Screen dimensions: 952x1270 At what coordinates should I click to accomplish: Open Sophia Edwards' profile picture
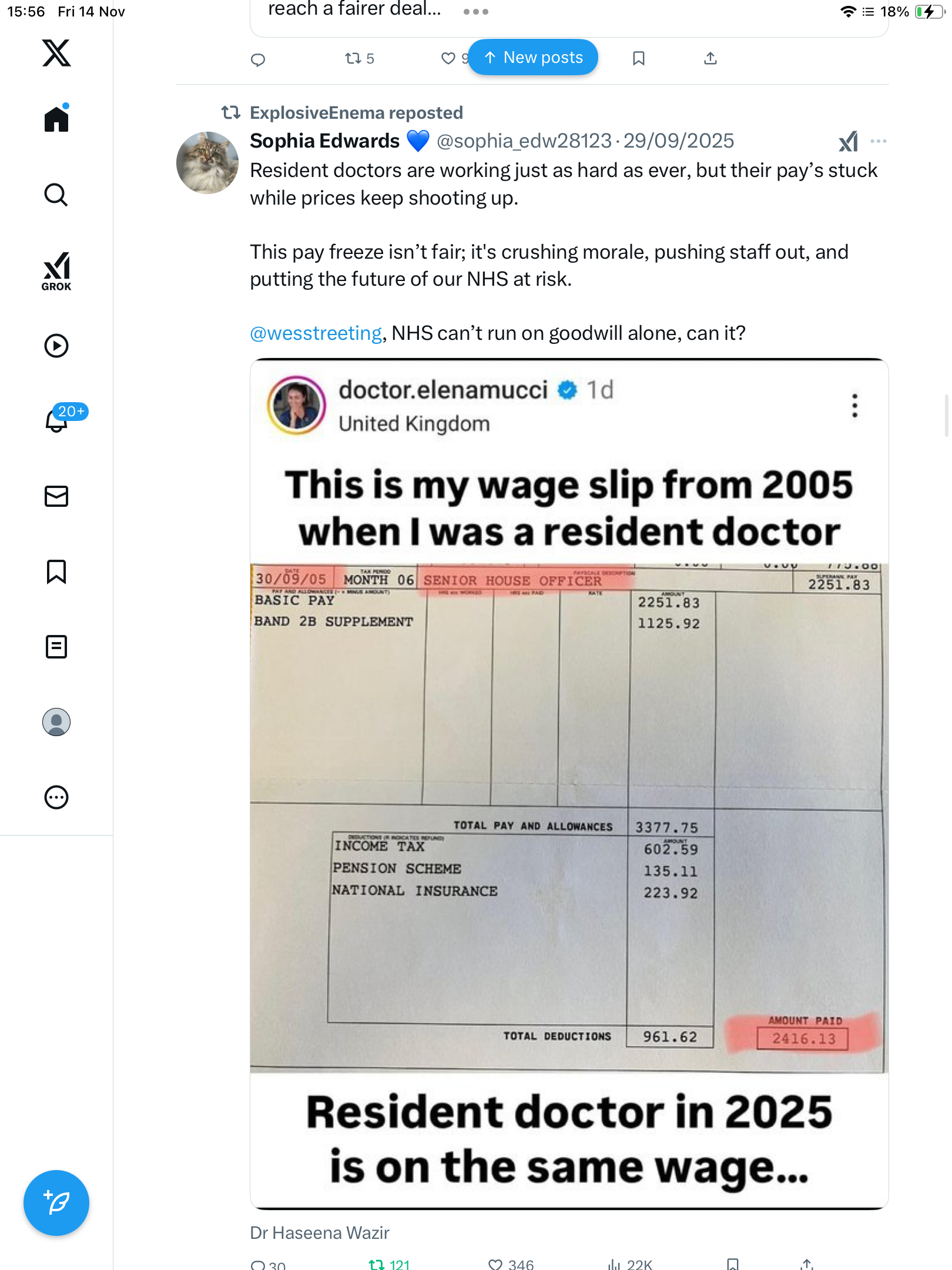207,163
